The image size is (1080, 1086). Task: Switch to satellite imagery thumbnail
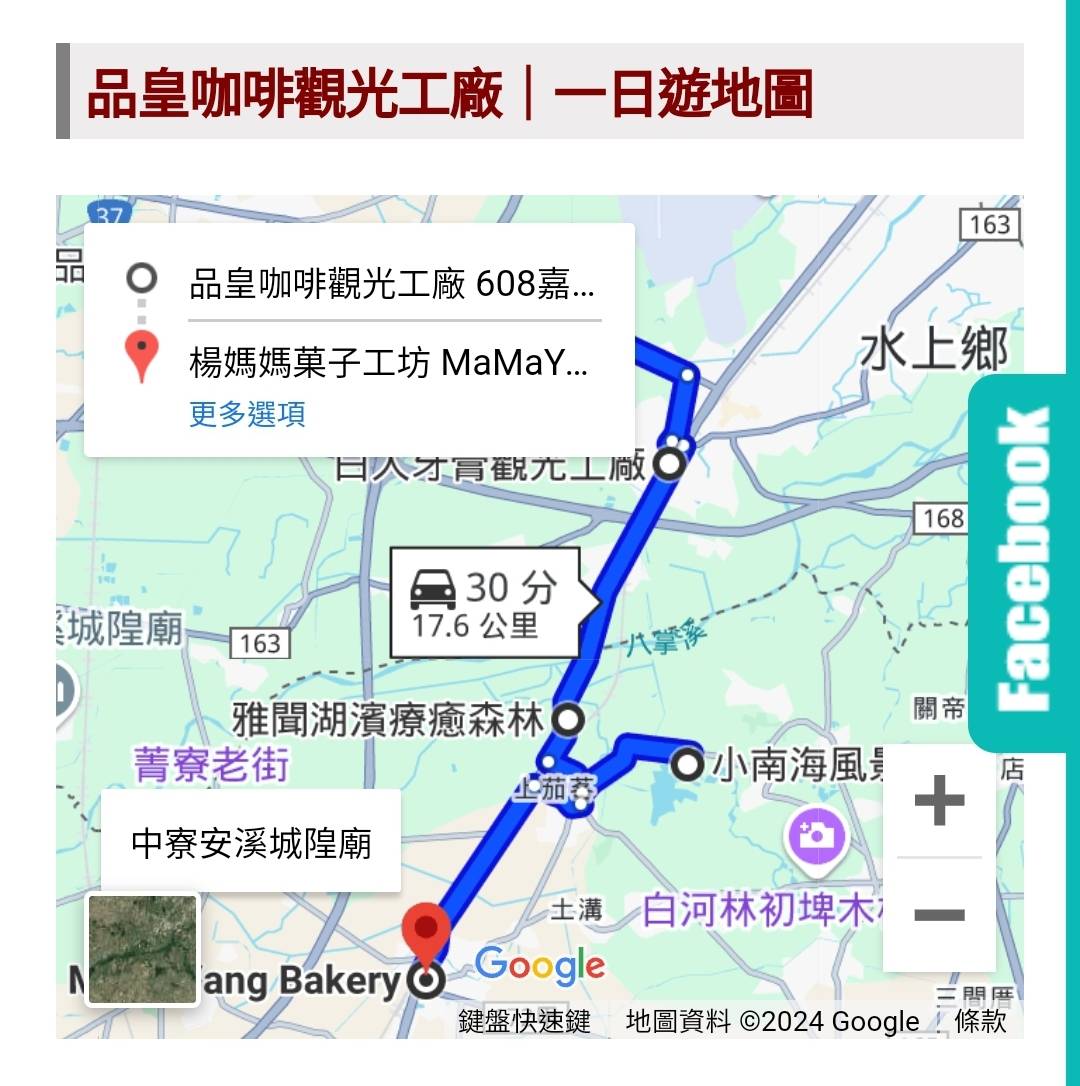[143, 948]
